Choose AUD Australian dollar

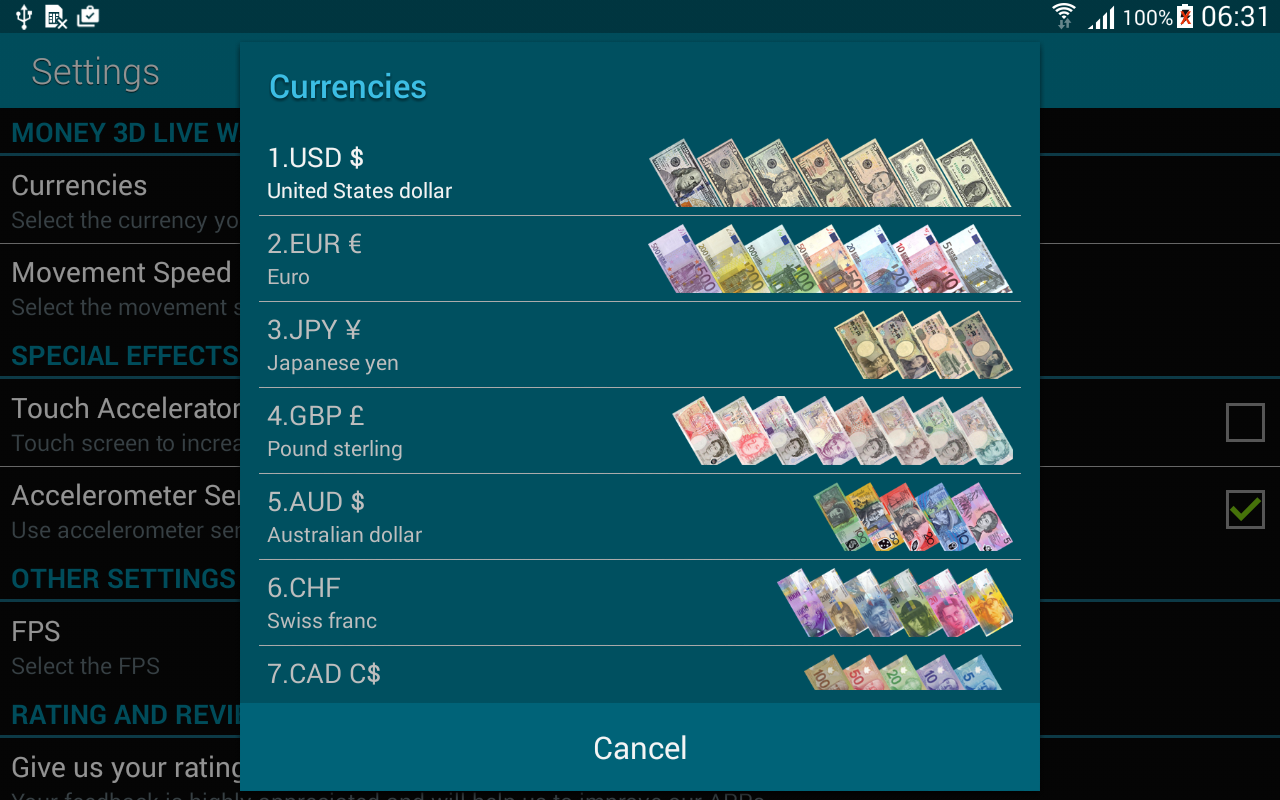(640, 517)
